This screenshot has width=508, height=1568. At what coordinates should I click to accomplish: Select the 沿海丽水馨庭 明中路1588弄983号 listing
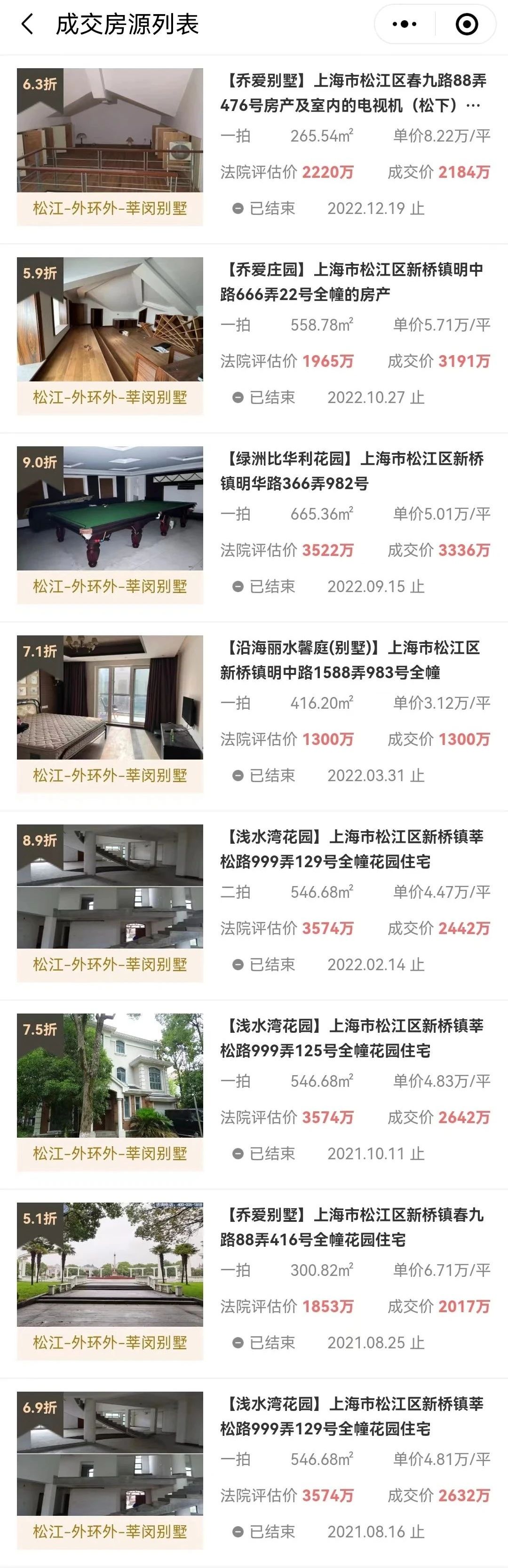click(353, 660)
